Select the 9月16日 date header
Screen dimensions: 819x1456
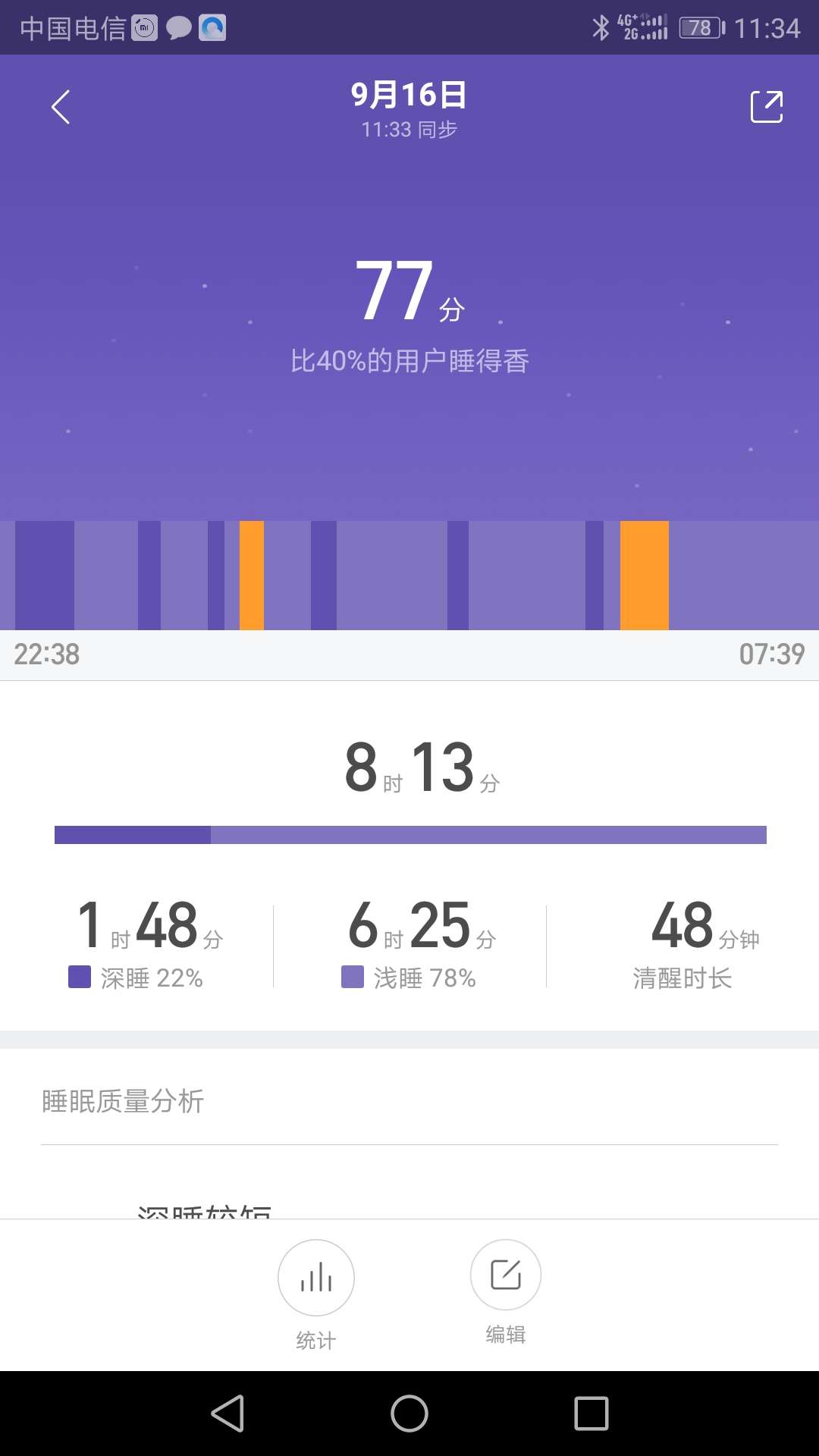click(409, 95)
